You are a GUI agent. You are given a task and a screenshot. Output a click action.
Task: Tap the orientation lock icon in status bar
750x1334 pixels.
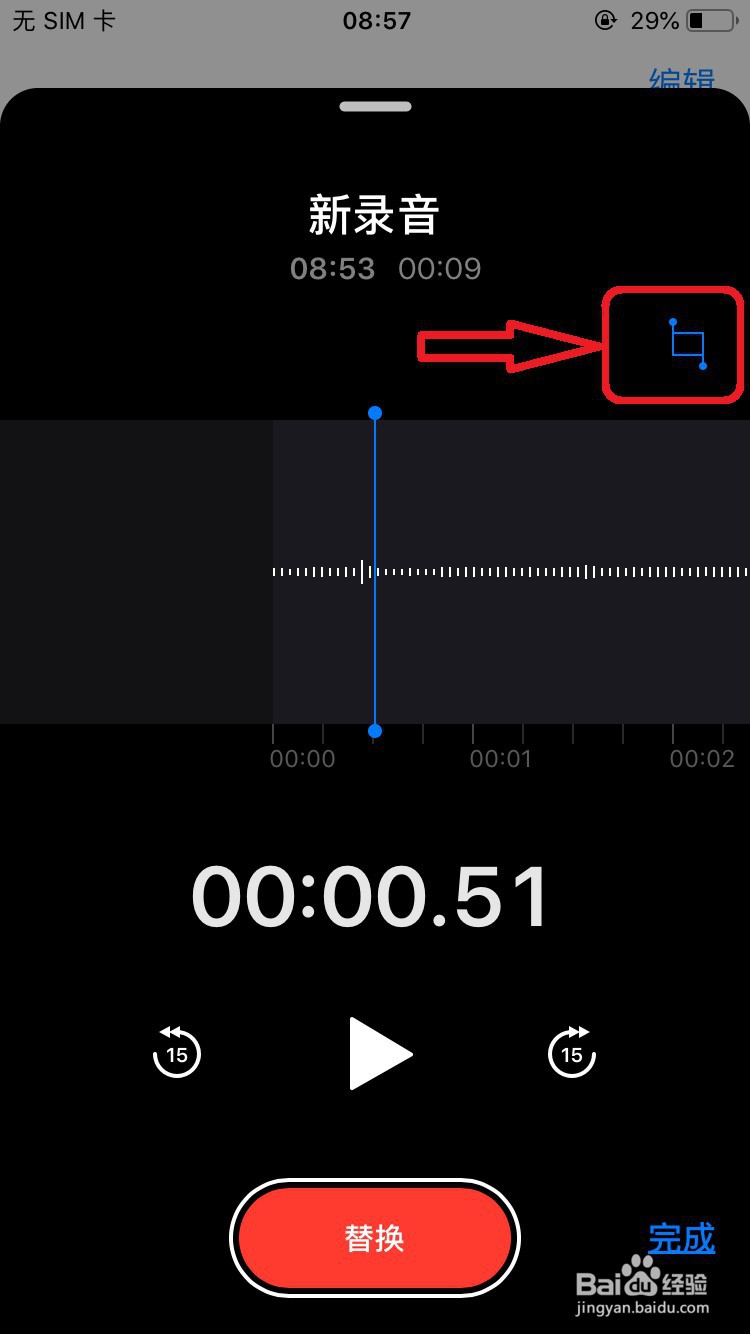click(x=607, y=20)
